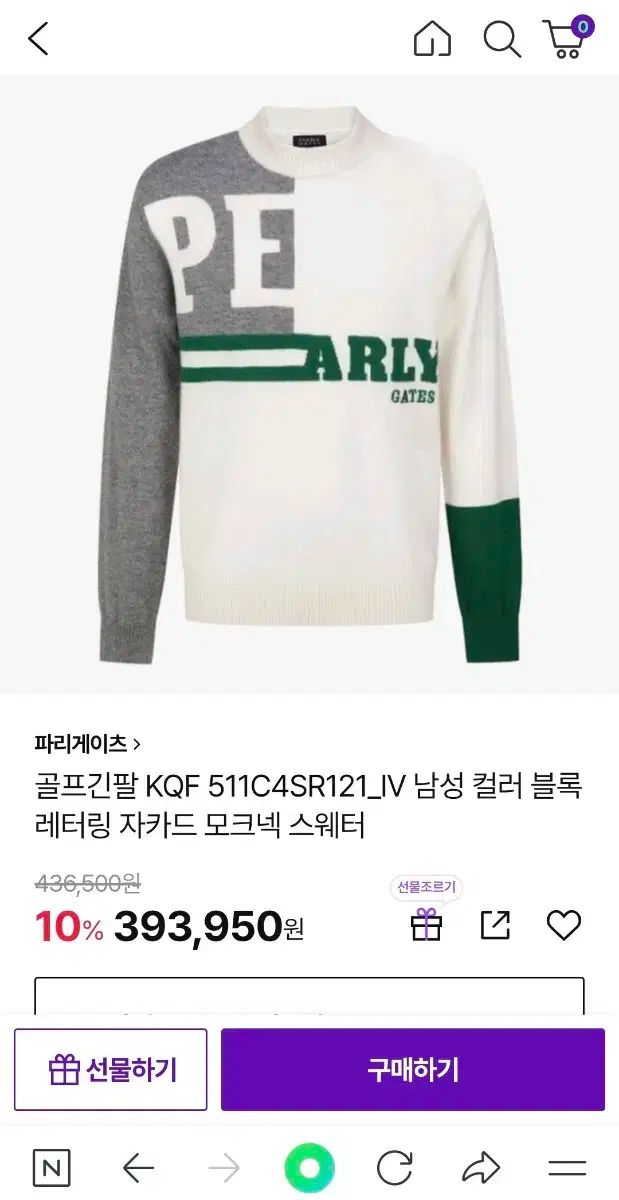Share the page from browser toolbar
Screen dimensions: 619x1200
pos(481,1167)
